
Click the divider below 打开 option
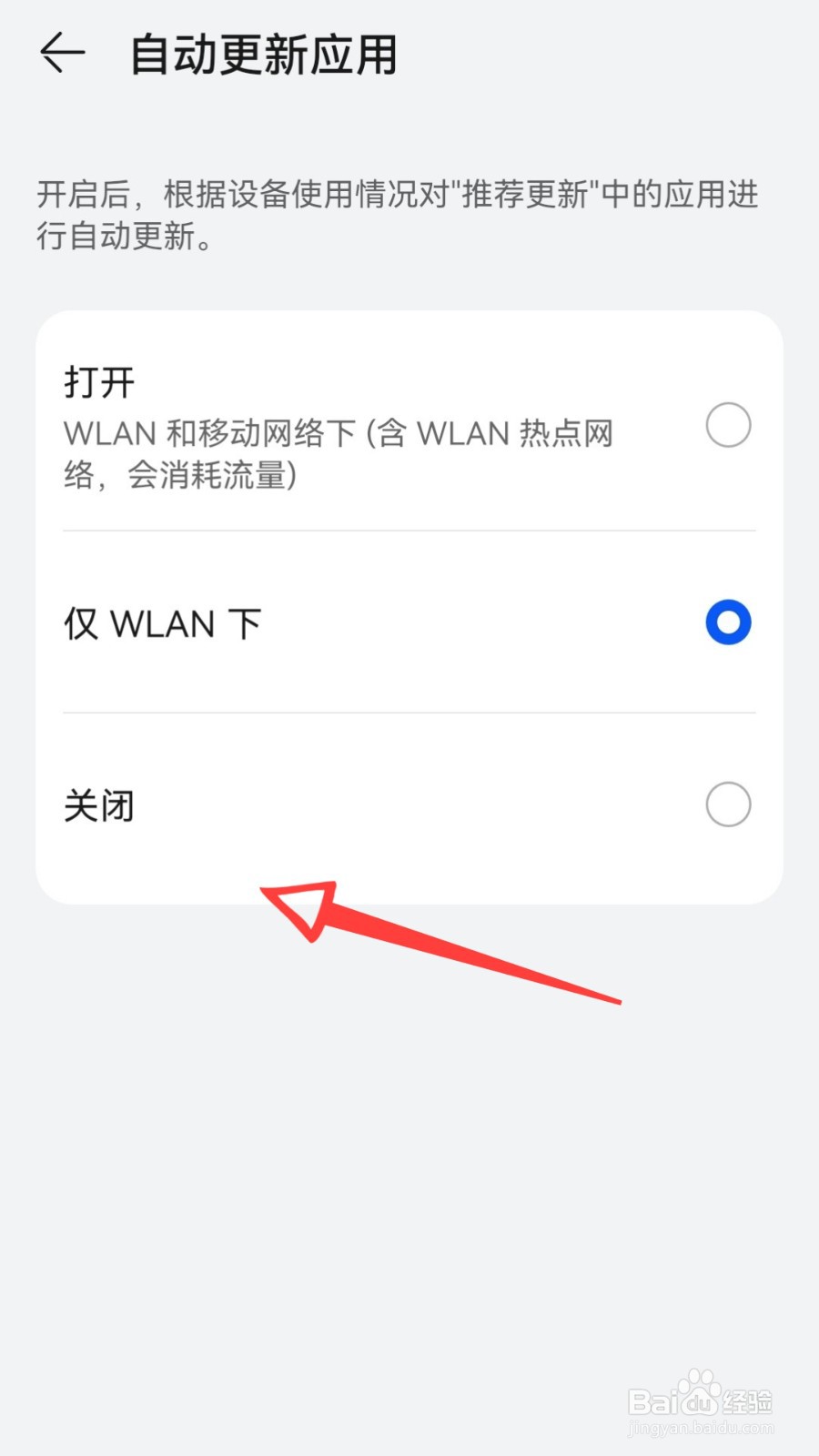pyautogui.click(x=409, y=528)
